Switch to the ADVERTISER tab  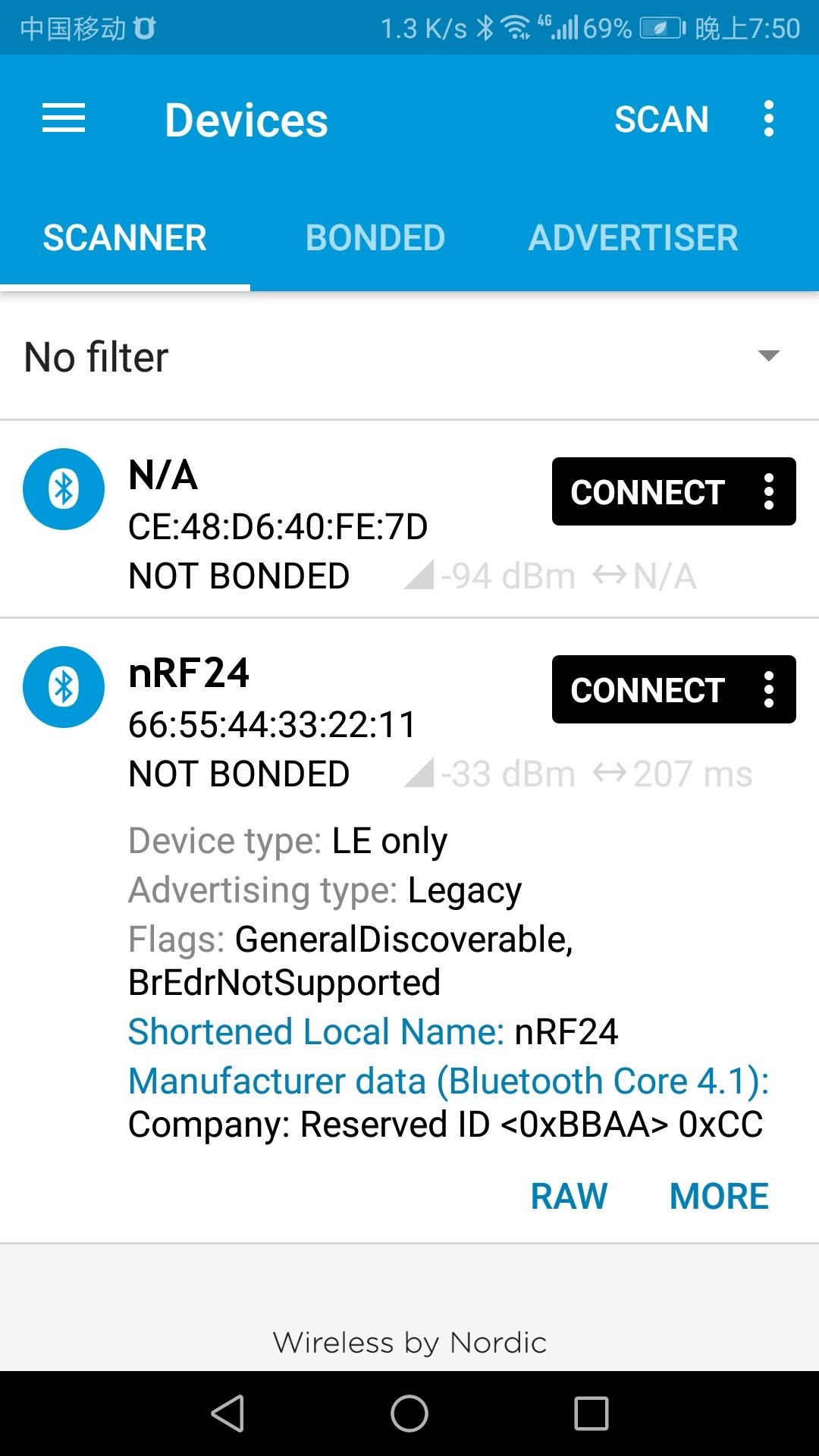(633, 238)
